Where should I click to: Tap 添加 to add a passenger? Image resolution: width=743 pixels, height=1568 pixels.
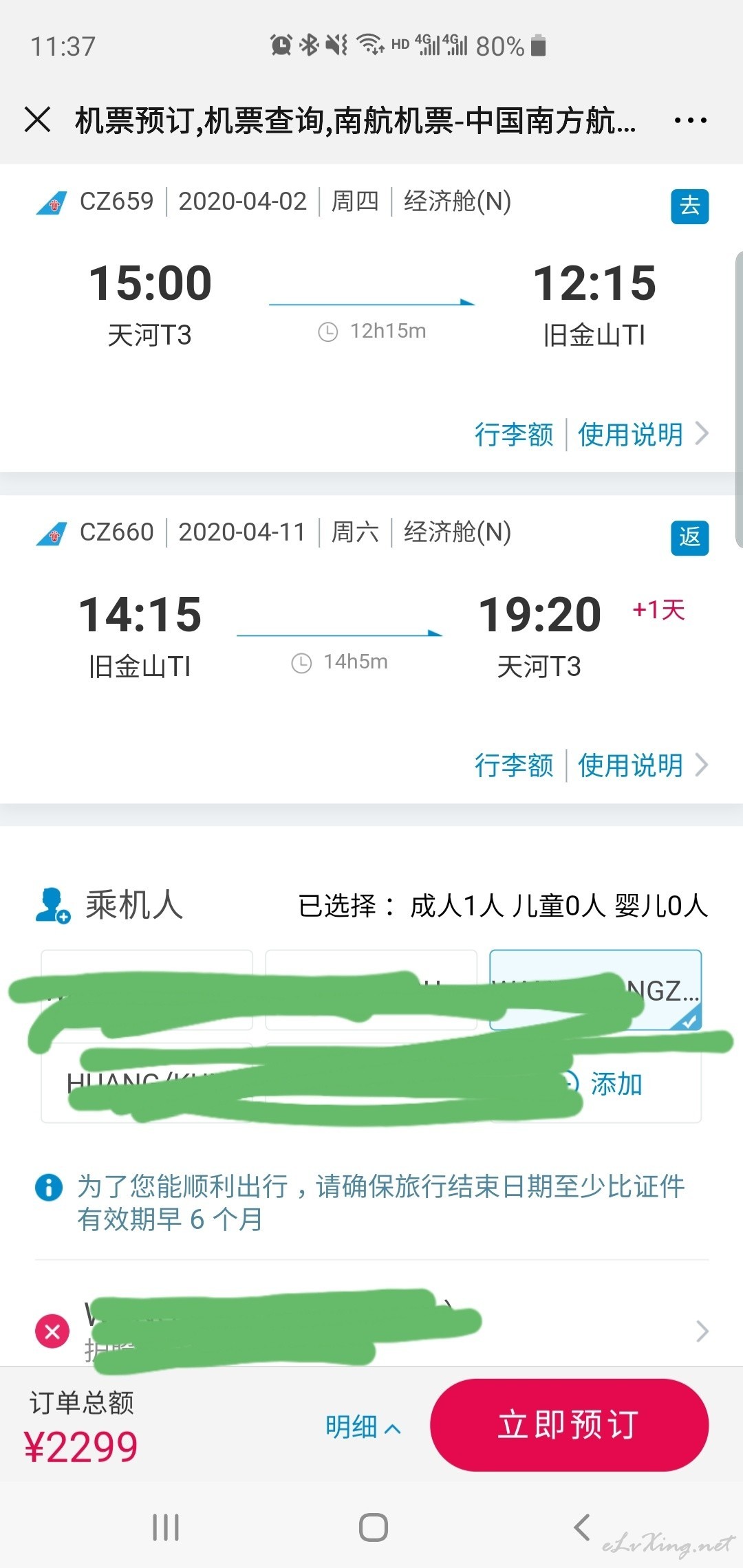(x=605, y=1084)
